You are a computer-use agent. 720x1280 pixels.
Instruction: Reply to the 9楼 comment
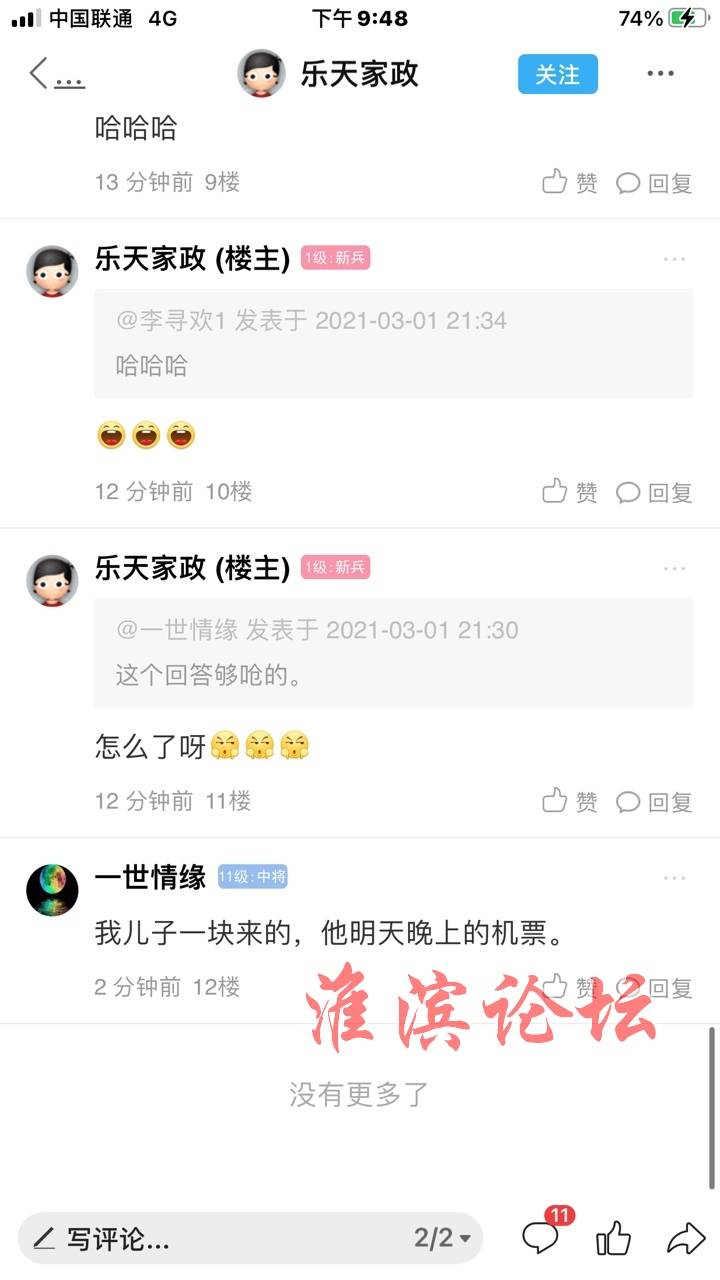[654, 182]
